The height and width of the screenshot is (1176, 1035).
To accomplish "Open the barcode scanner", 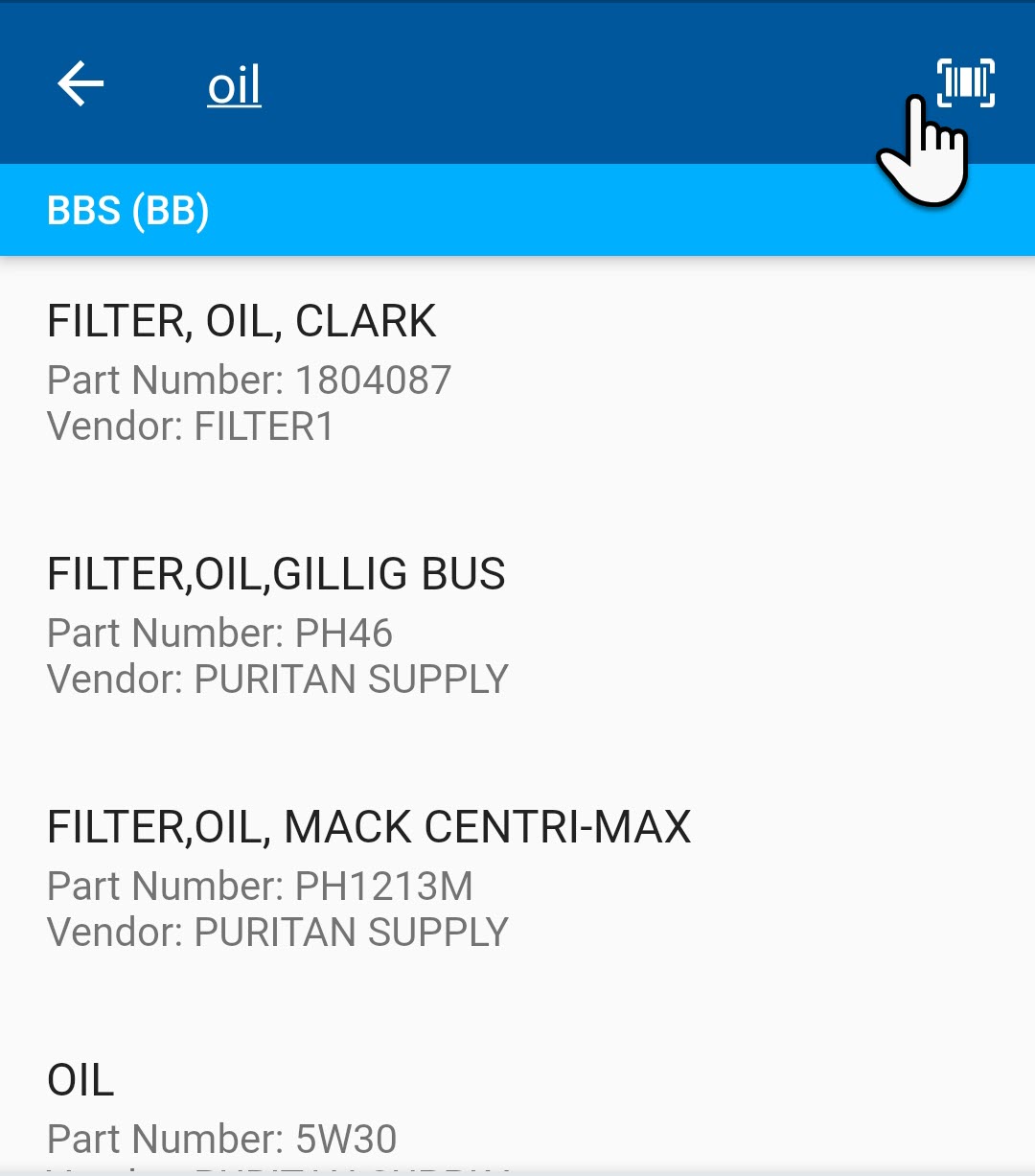I will point(965,82).
